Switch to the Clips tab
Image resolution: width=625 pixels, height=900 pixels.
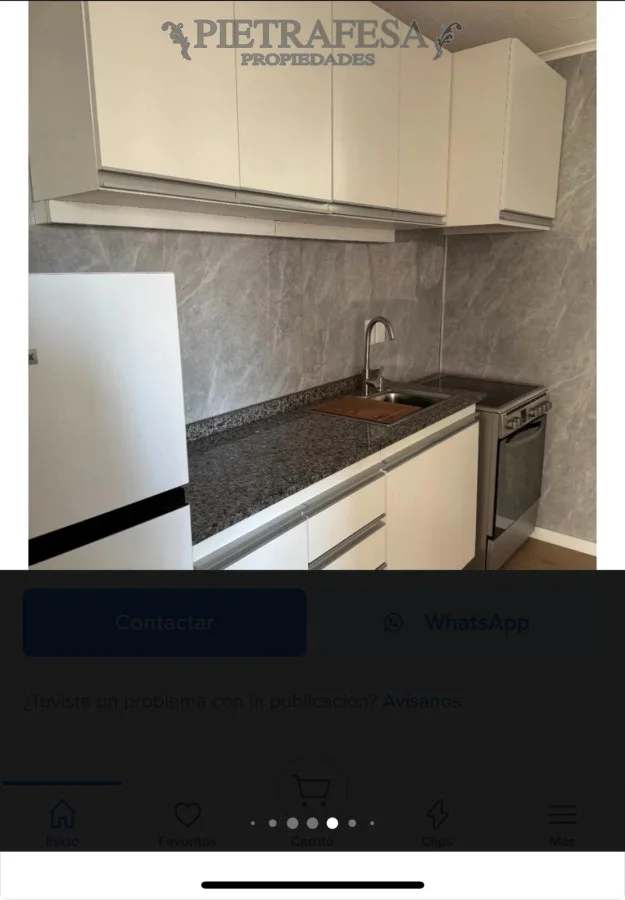pos(437,822)
